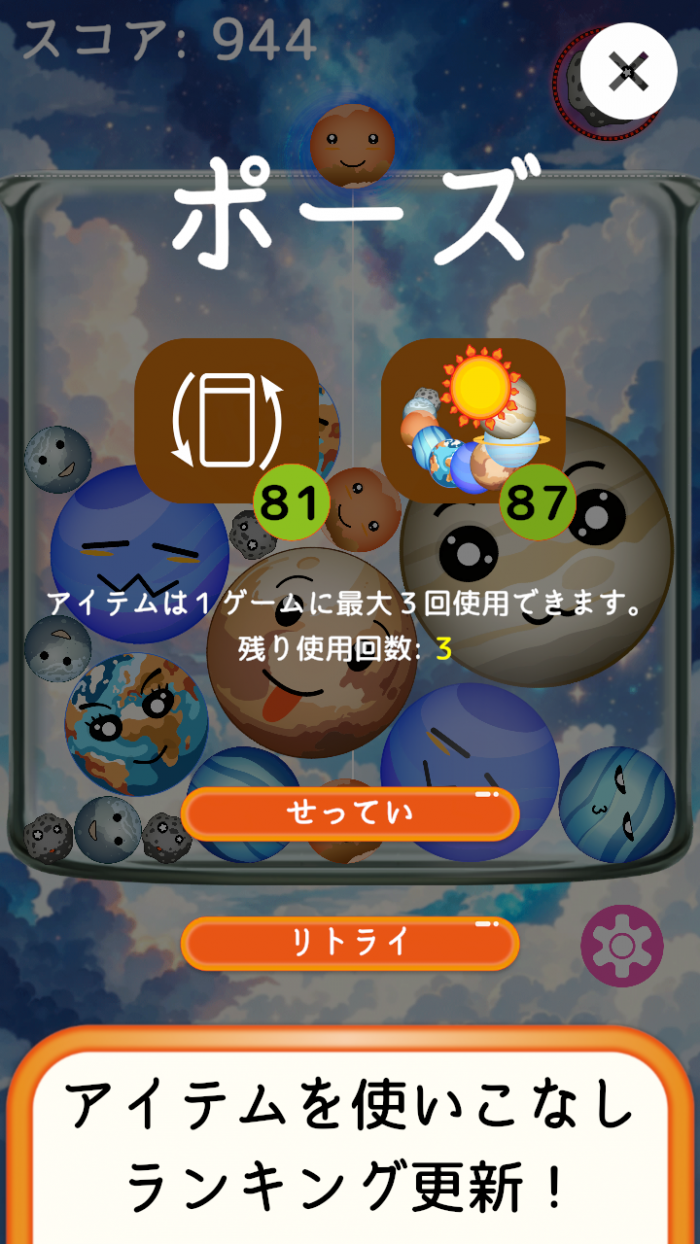Tap リトライ to restart the game

(350, 943)
